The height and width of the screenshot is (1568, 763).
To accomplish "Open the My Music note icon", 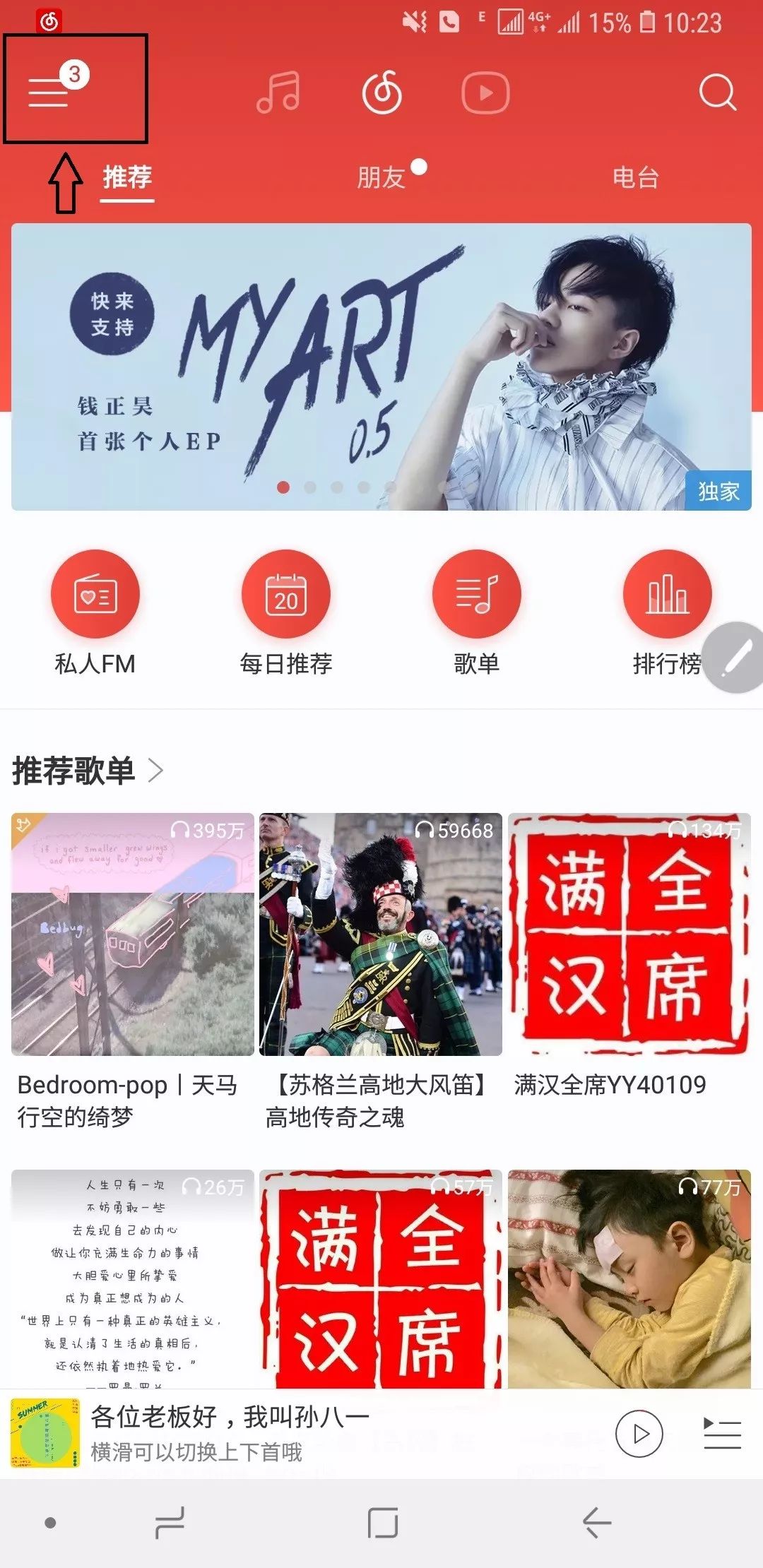I will 278,93.
